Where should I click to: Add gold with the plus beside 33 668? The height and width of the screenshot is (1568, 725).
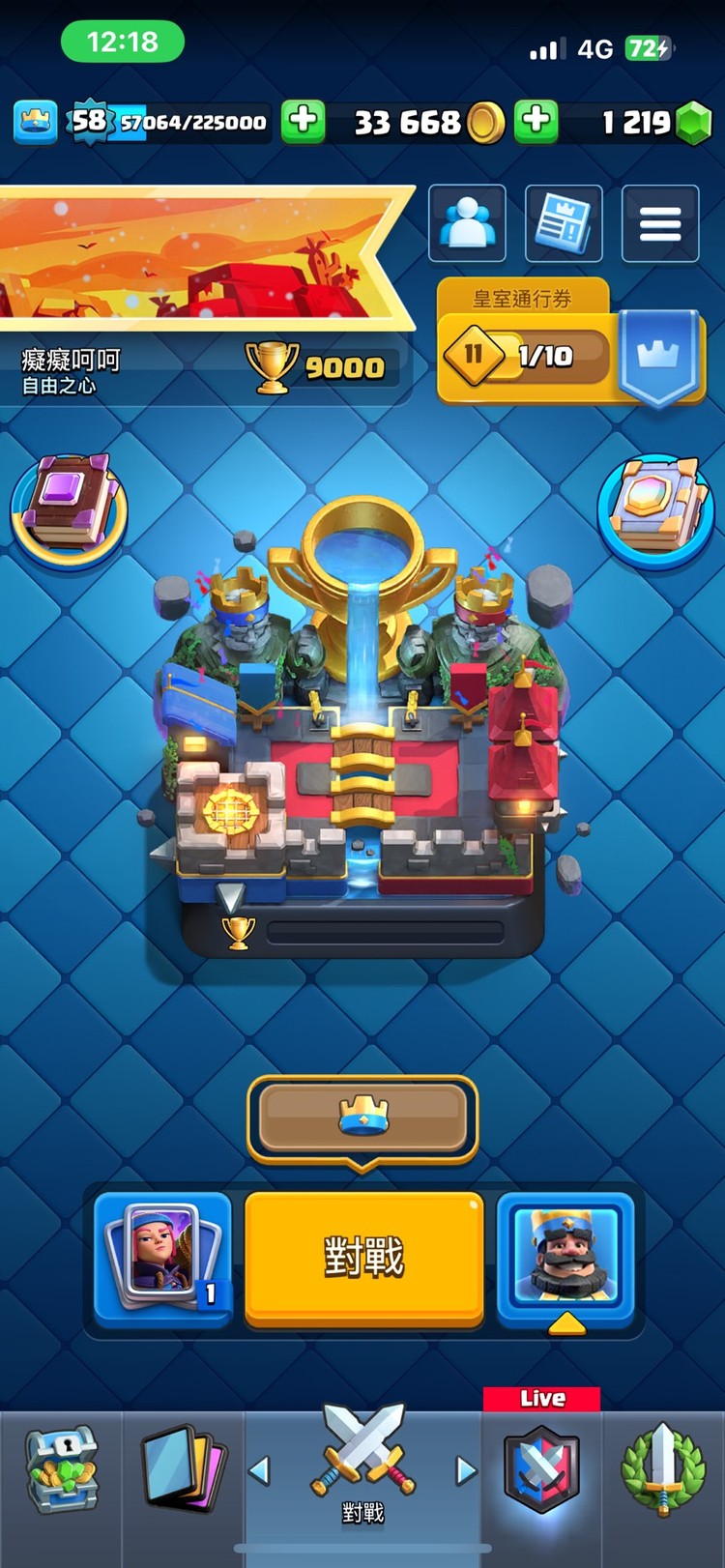point(536,122)
